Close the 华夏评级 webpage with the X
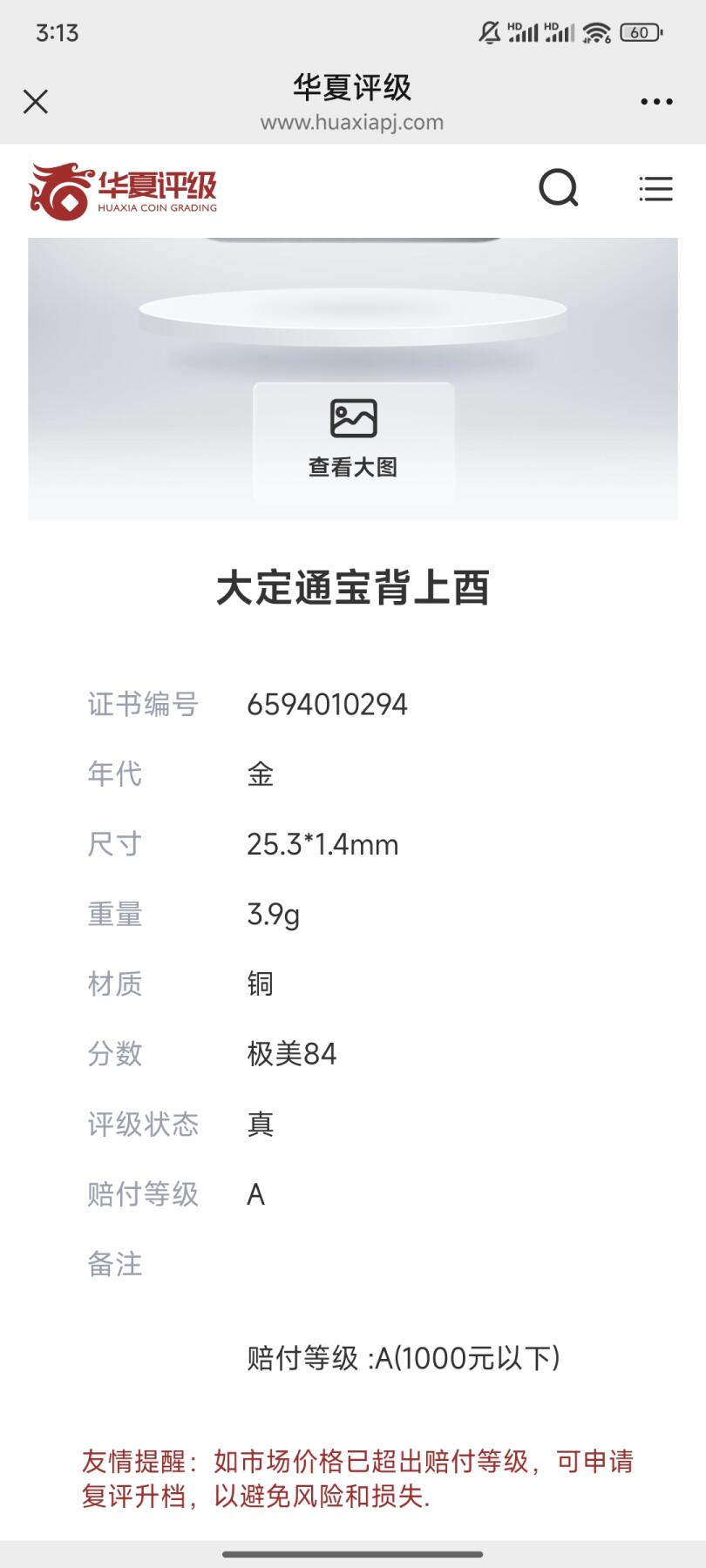This screenshot has width=706, height=1568. pos(37,102)
